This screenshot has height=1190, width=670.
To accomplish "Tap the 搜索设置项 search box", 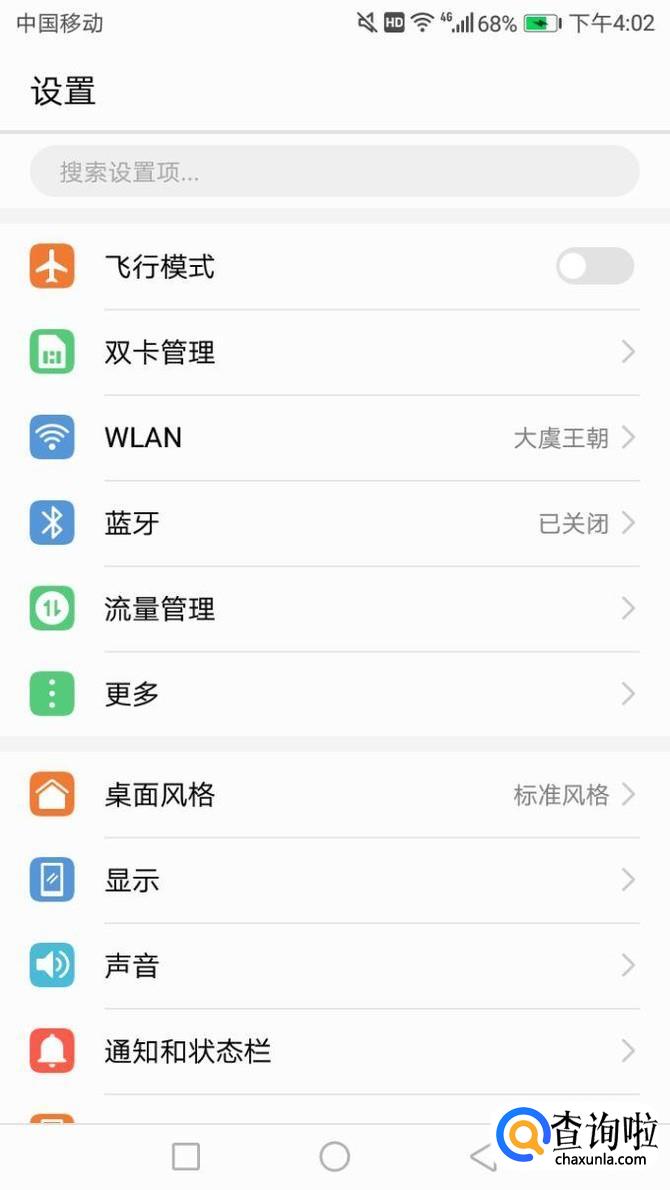I will coord(334,171).
